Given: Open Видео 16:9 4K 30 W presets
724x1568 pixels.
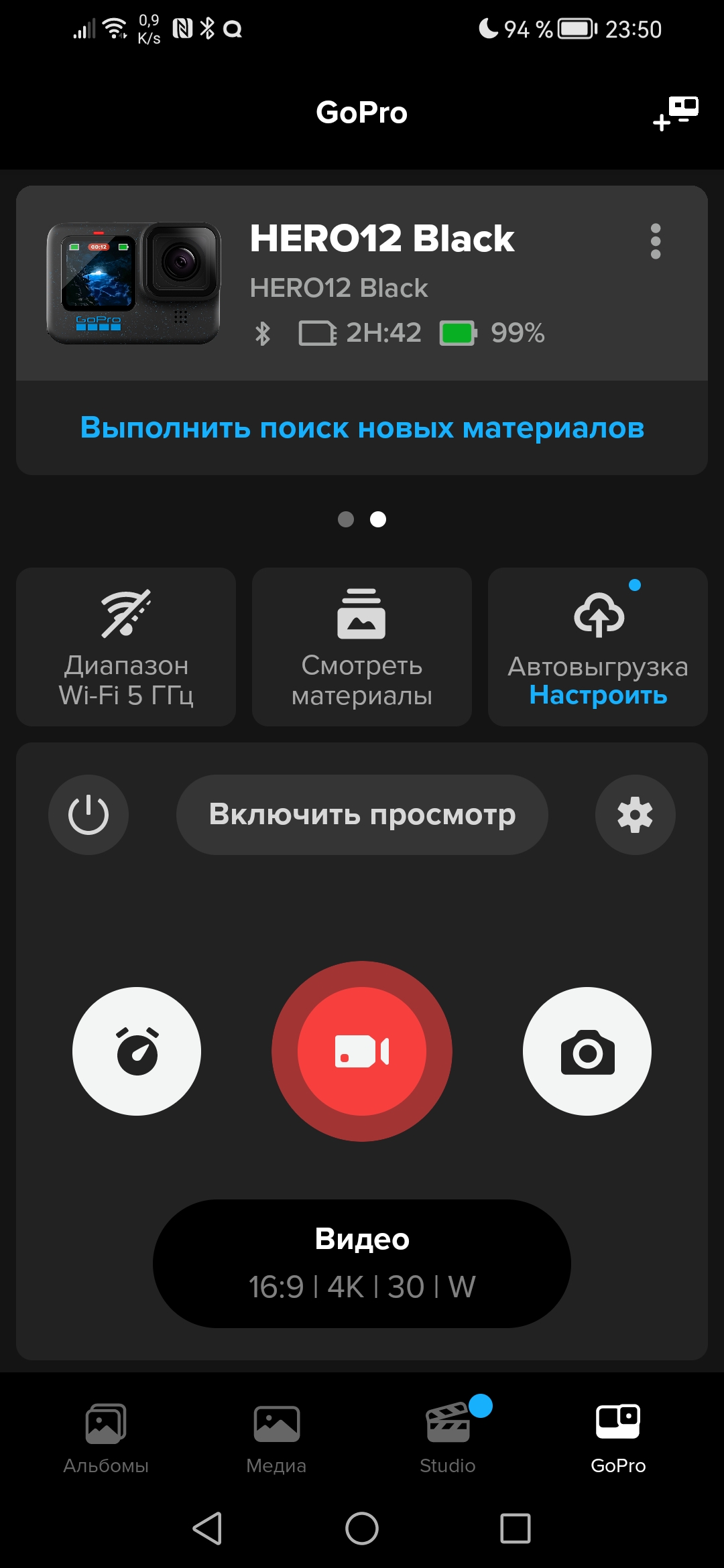Looking at the screenshot, I should coord(362,1263).
